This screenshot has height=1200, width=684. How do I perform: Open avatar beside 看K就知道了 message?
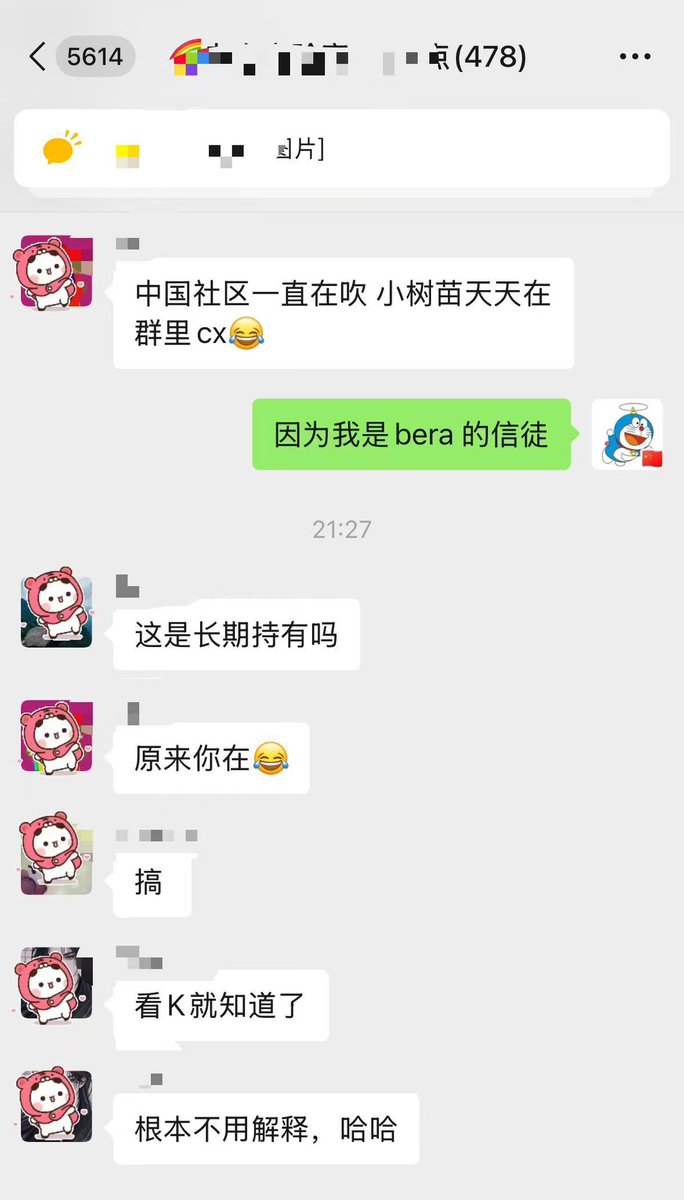pos(57,984)
